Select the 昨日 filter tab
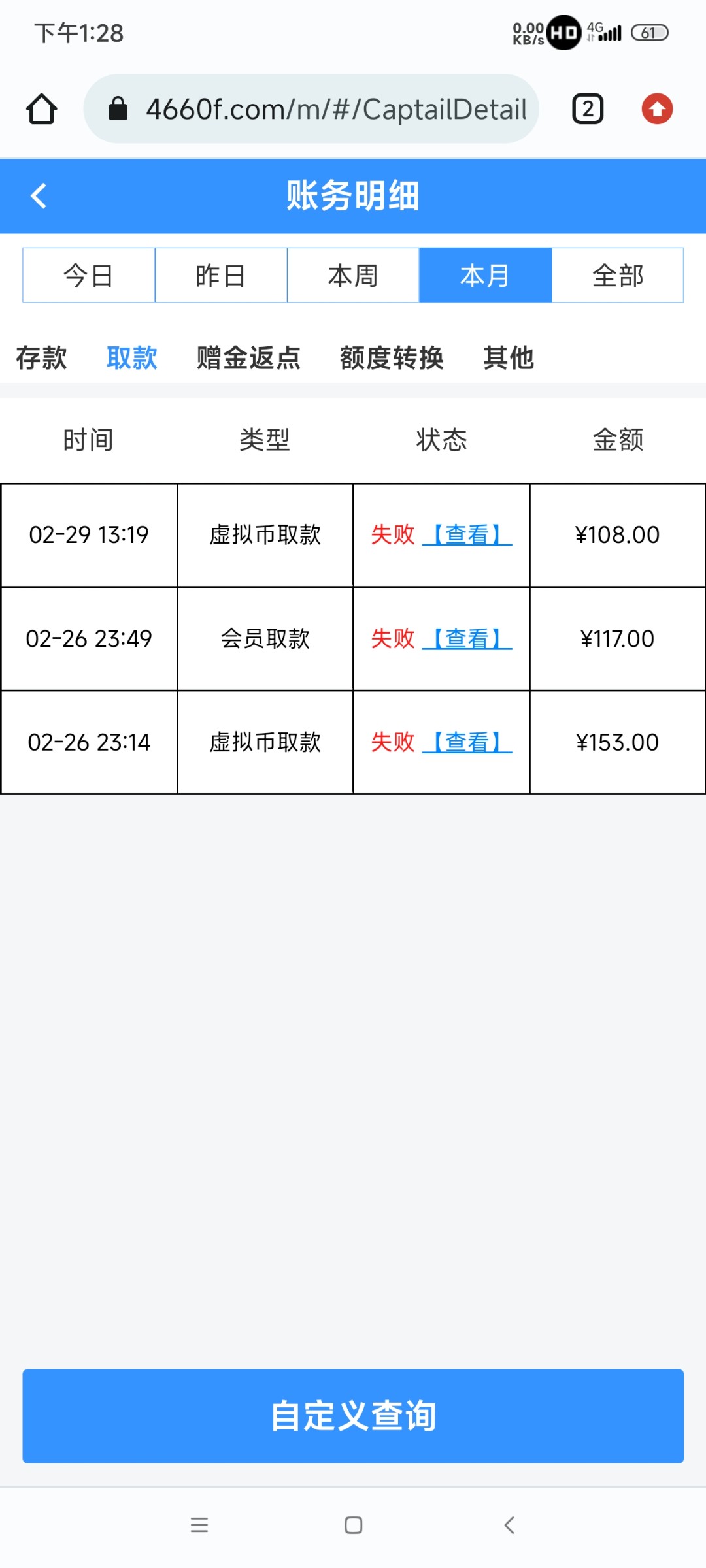 (x=221, y=274)
